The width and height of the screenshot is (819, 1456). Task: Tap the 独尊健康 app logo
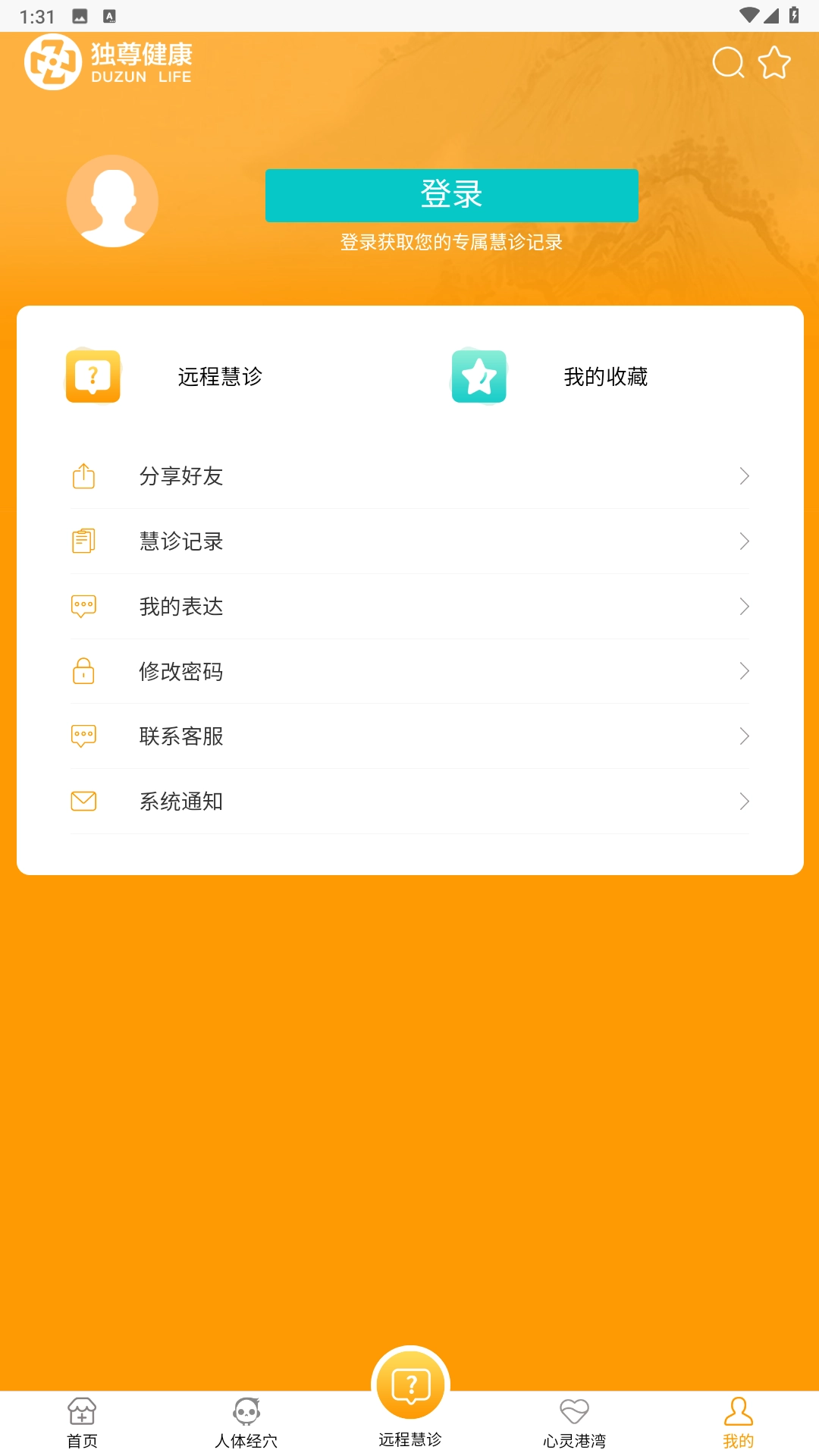click(x=108, y=61)
